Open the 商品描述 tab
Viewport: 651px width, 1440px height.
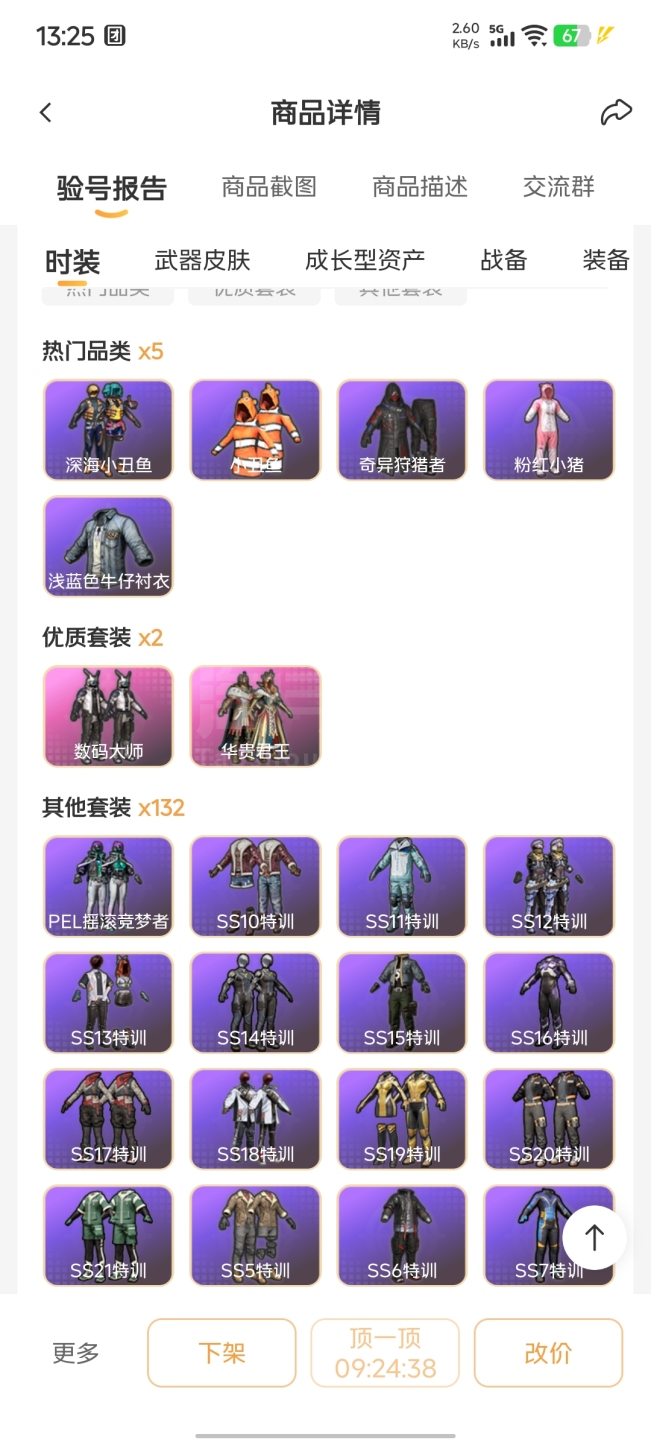[420, 187]
